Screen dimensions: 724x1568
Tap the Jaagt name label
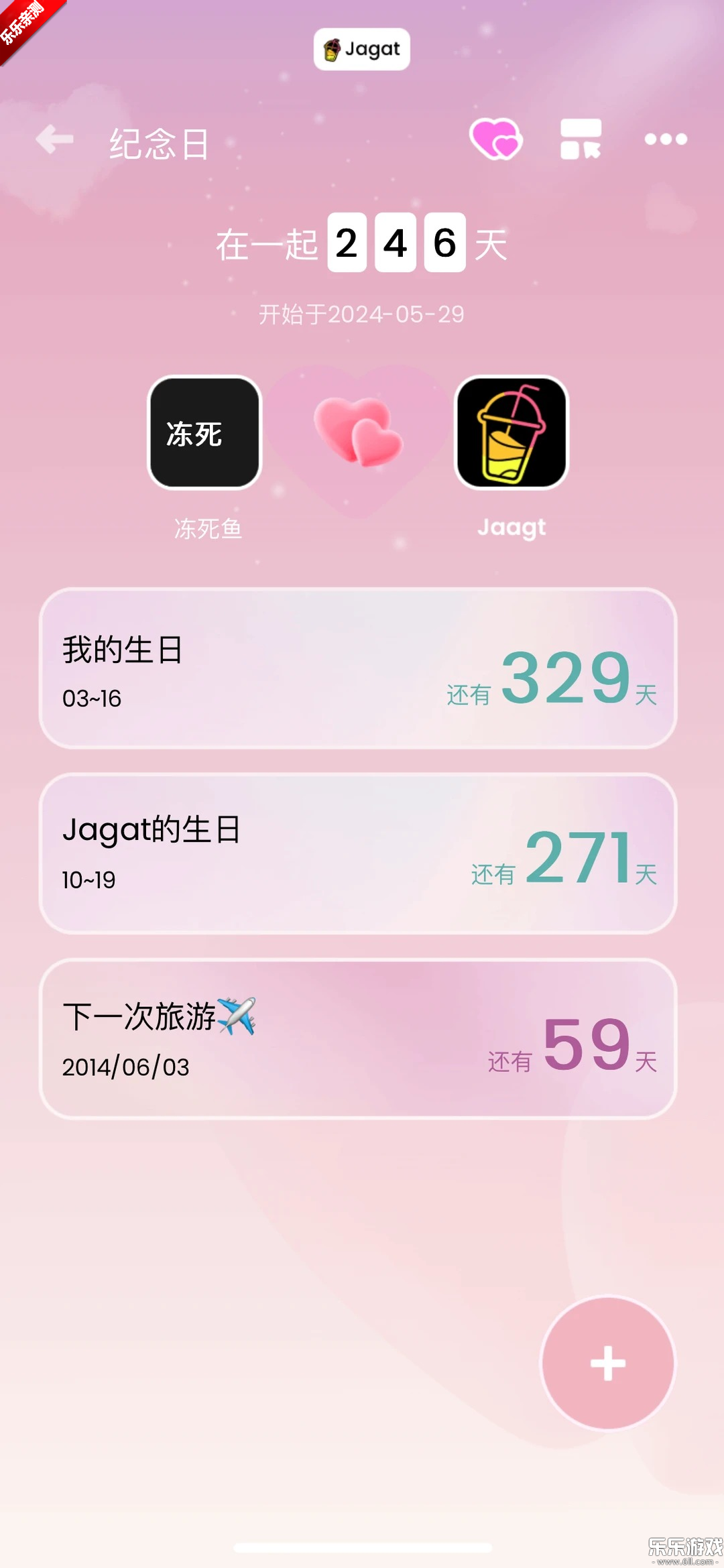tap(512, 528)
